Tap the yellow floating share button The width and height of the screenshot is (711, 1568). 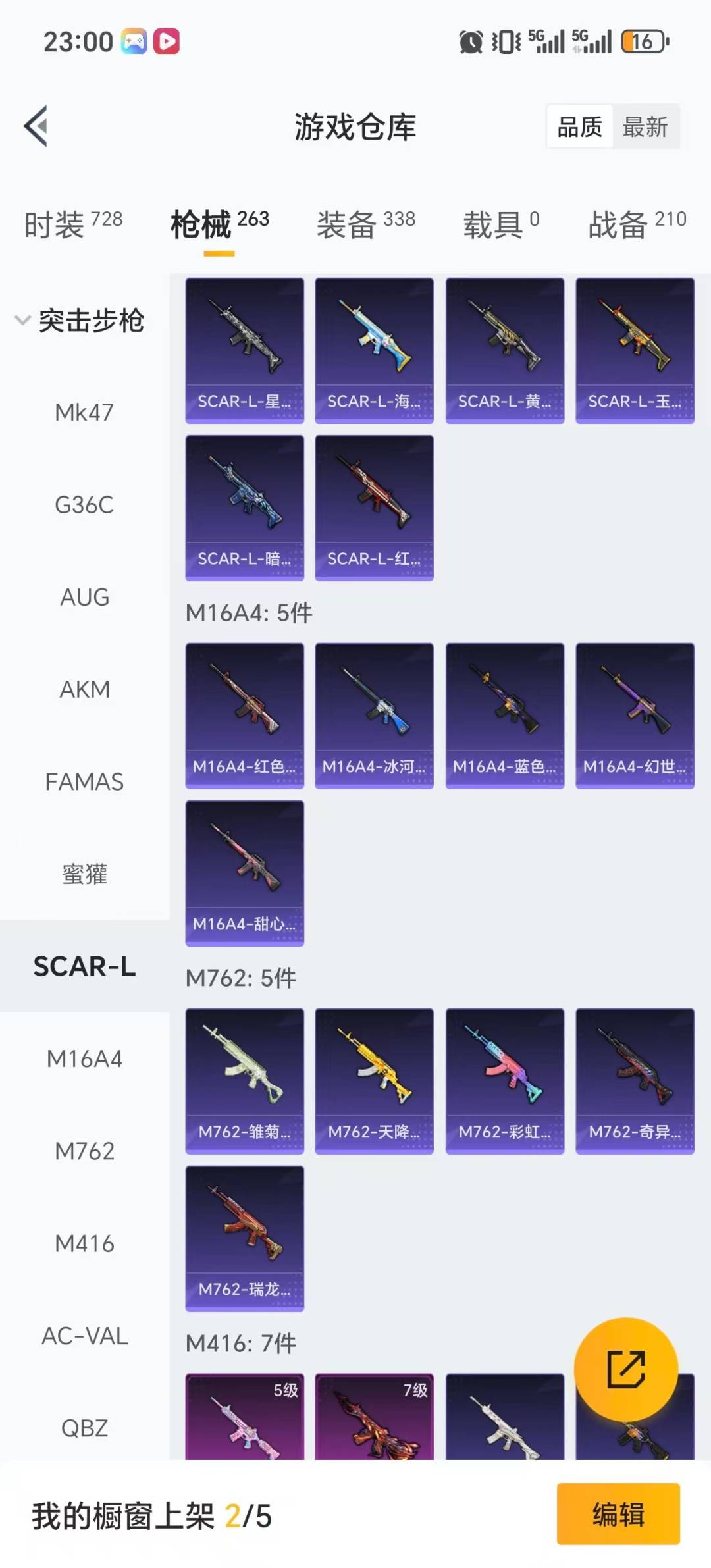pyautogui.click(x=625, y=1369)
